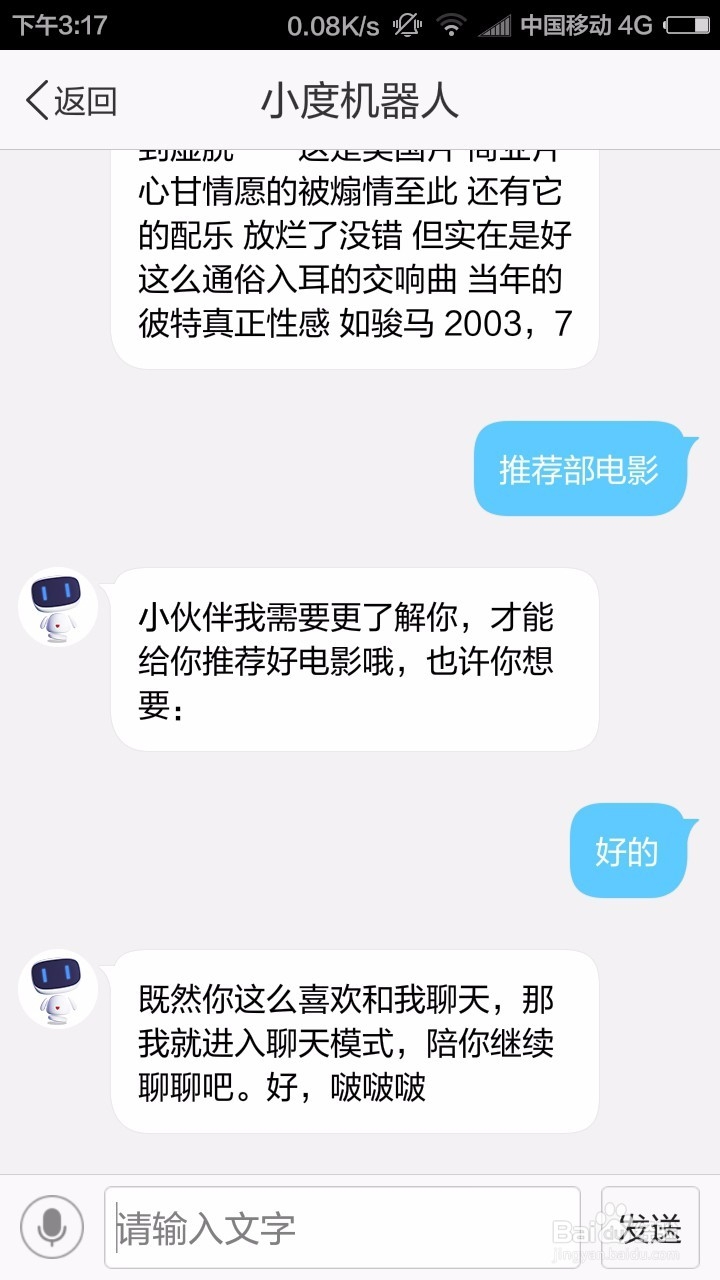Tap the robot avatar next to the bottom message

[57, 988]
